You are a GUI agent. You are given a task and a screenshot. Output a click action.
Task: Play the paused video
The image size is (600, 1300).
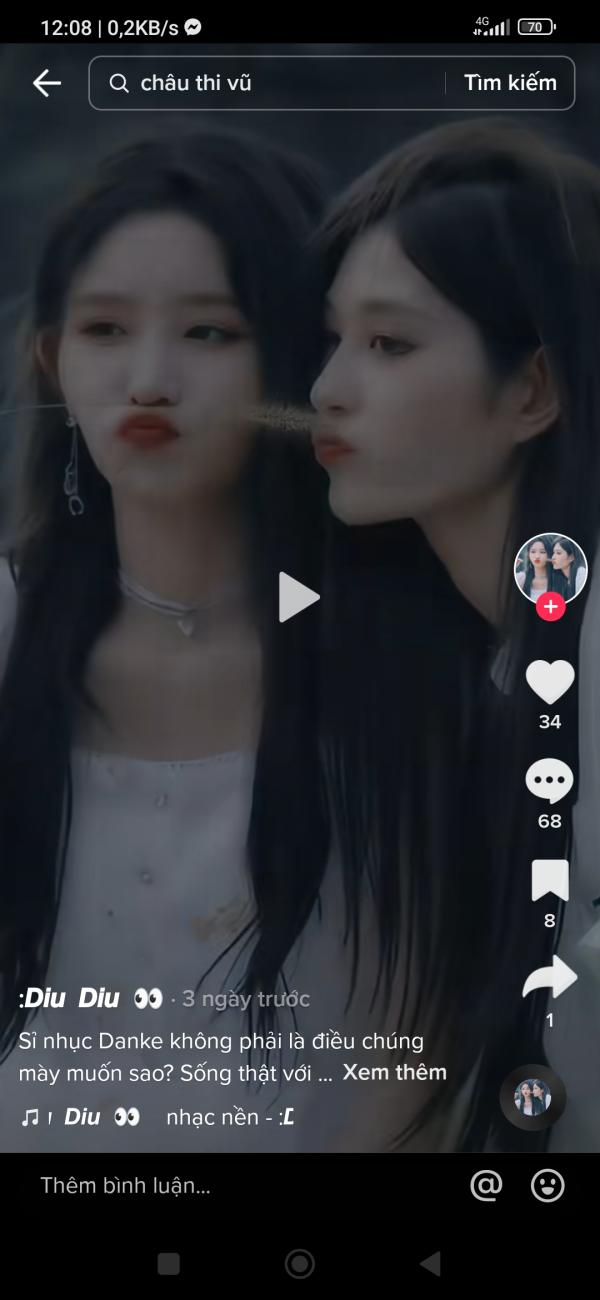pos(298,598)
